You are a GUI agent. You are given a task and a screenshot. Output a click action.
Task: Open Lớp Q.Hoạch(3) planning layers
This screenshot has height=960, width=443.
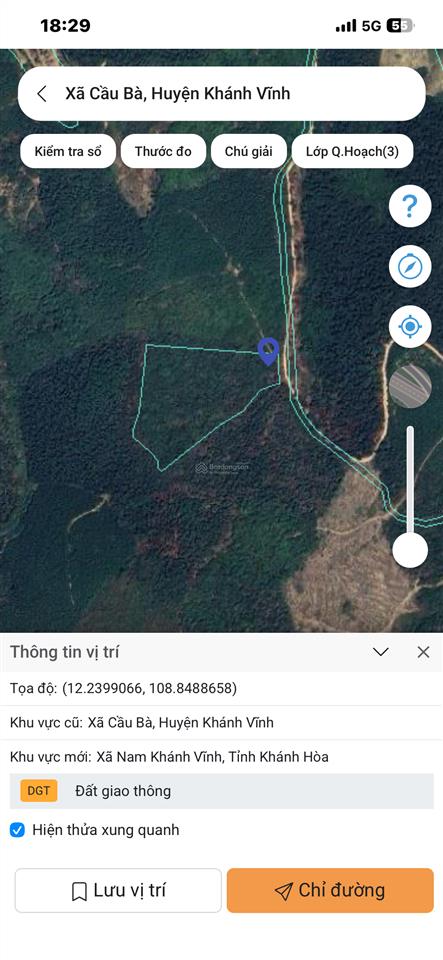352,151
